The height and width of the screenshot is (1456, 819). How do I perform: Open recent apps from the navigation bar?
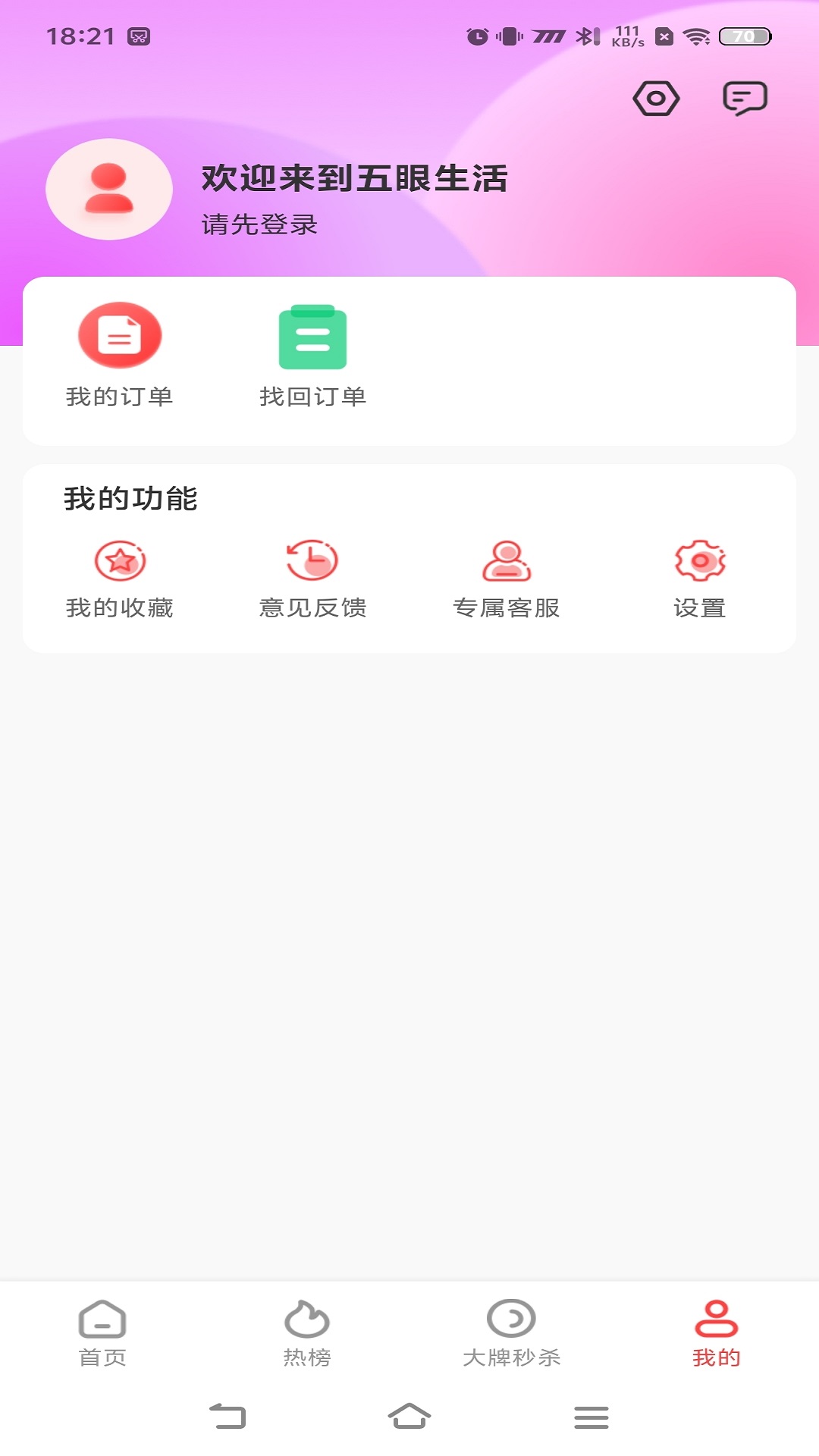click(x=591, y=1417)
